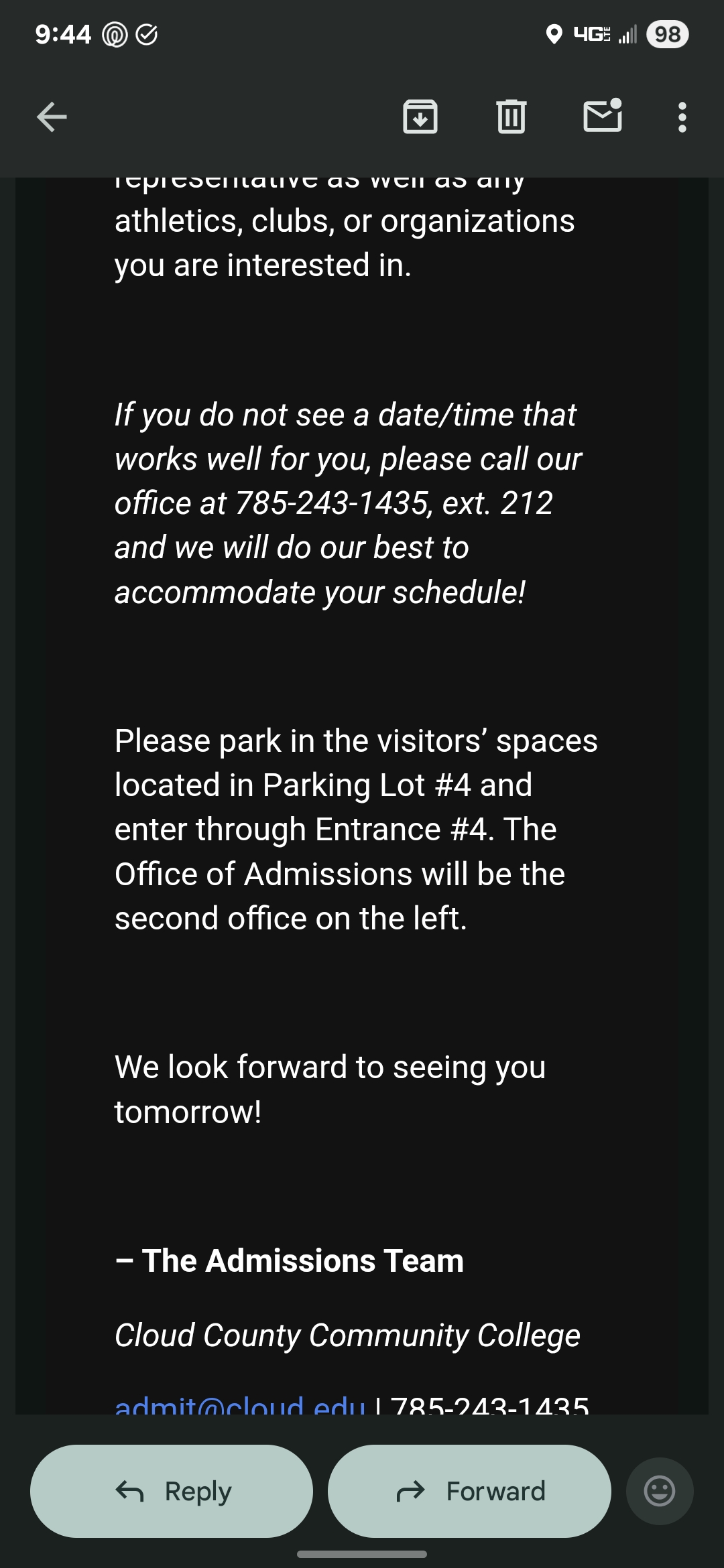Add an emoji reaction
This screenshot has width=724, height=1568.
point(659,1491)
